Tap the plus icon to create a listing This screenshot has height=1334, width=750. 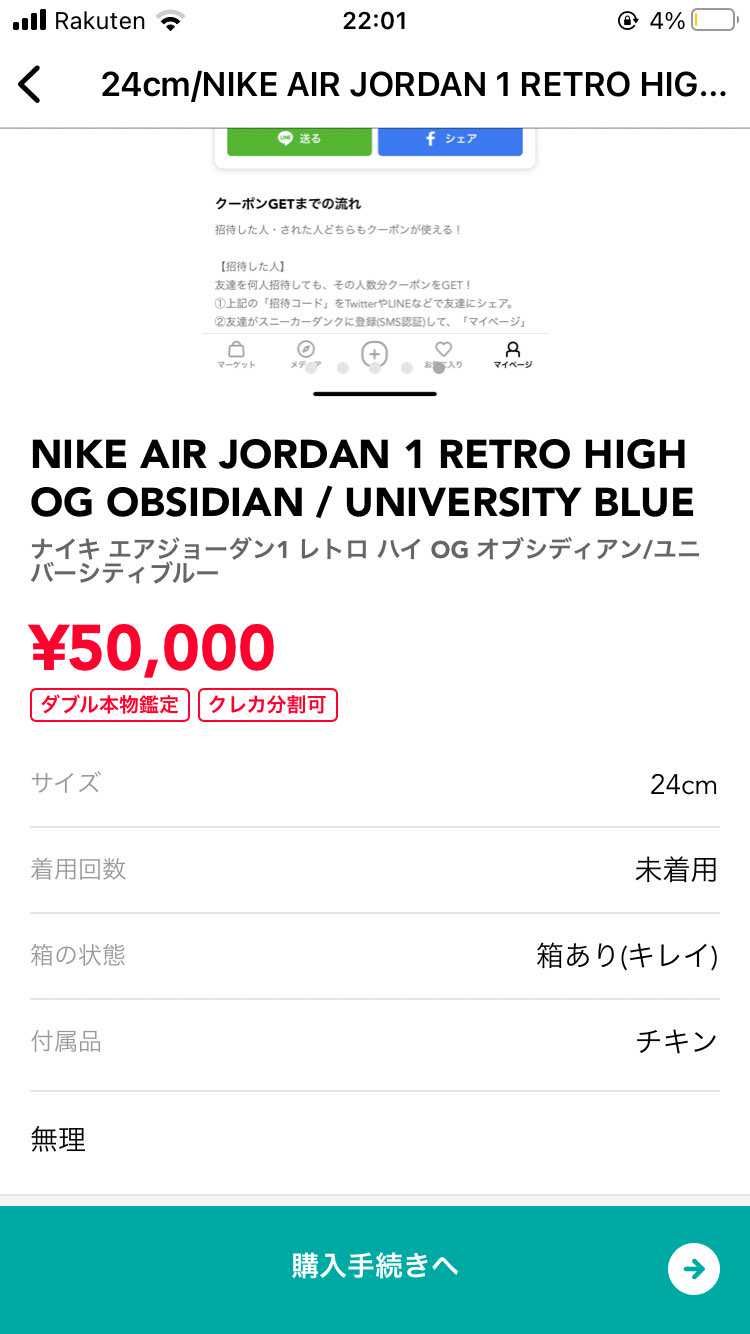point(374,356)
